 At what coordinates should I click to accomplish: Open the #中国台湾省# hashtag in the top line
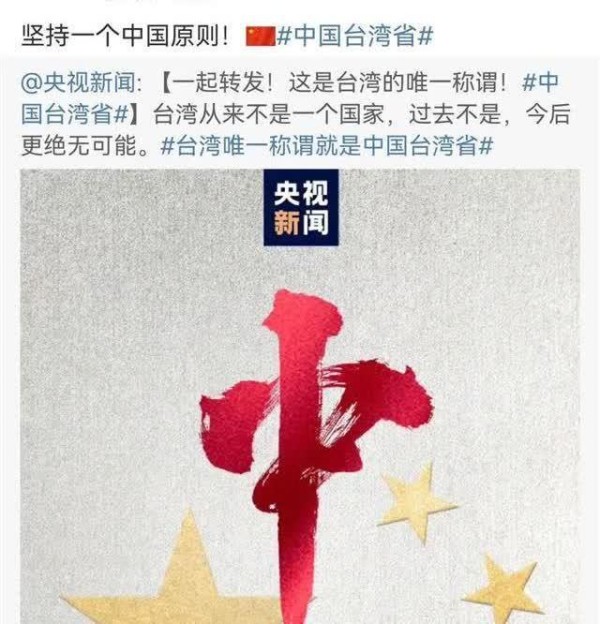tap(355, 37)
